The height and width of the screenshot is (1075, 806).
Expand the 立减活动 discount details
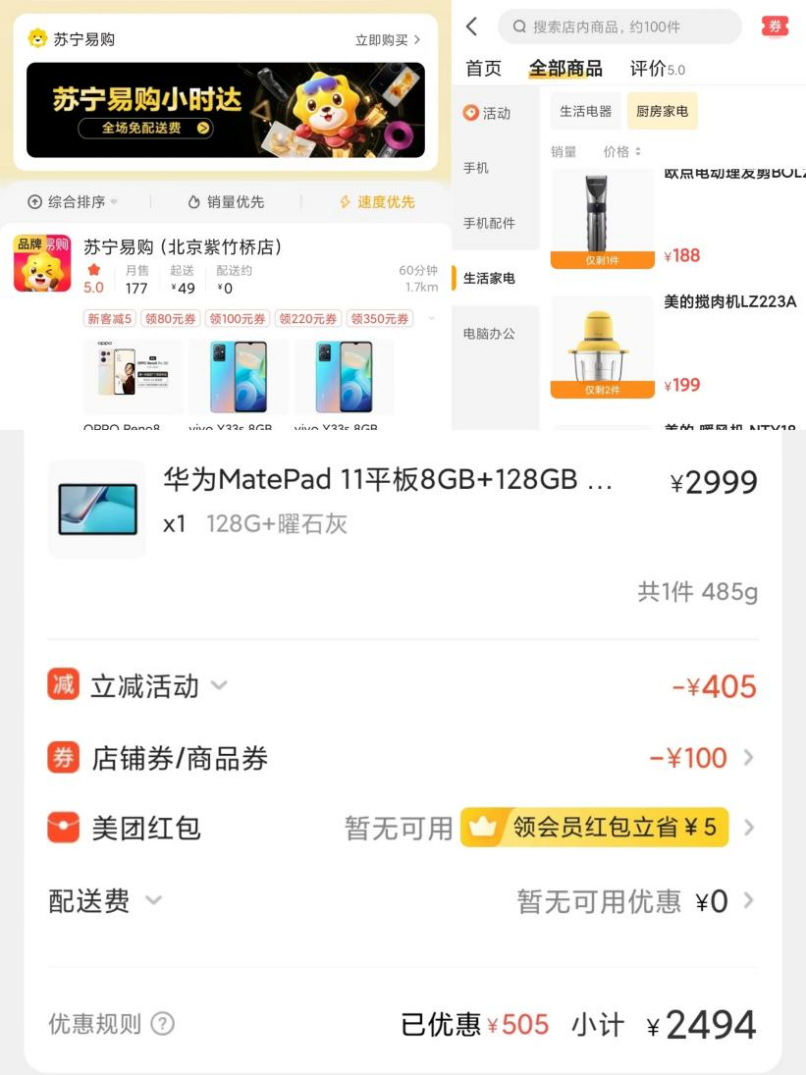coord(217,687)
